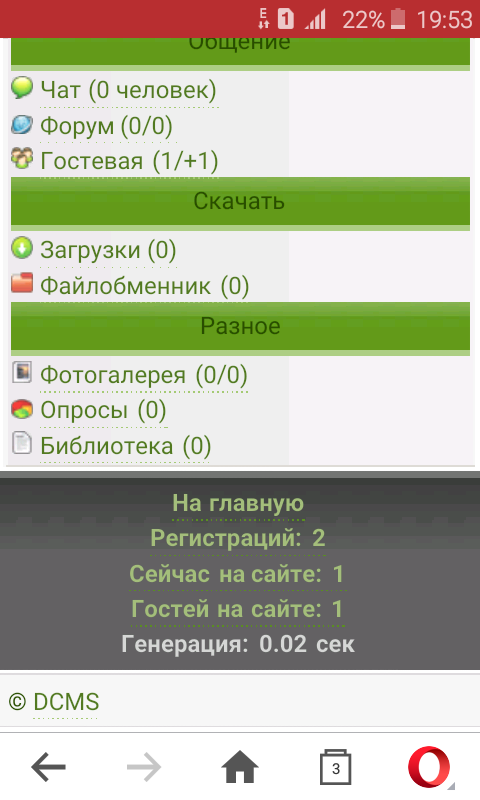Tap the На главную link
Screen dimensions: 480x800
pyautogui.click(x=238, y=504)
